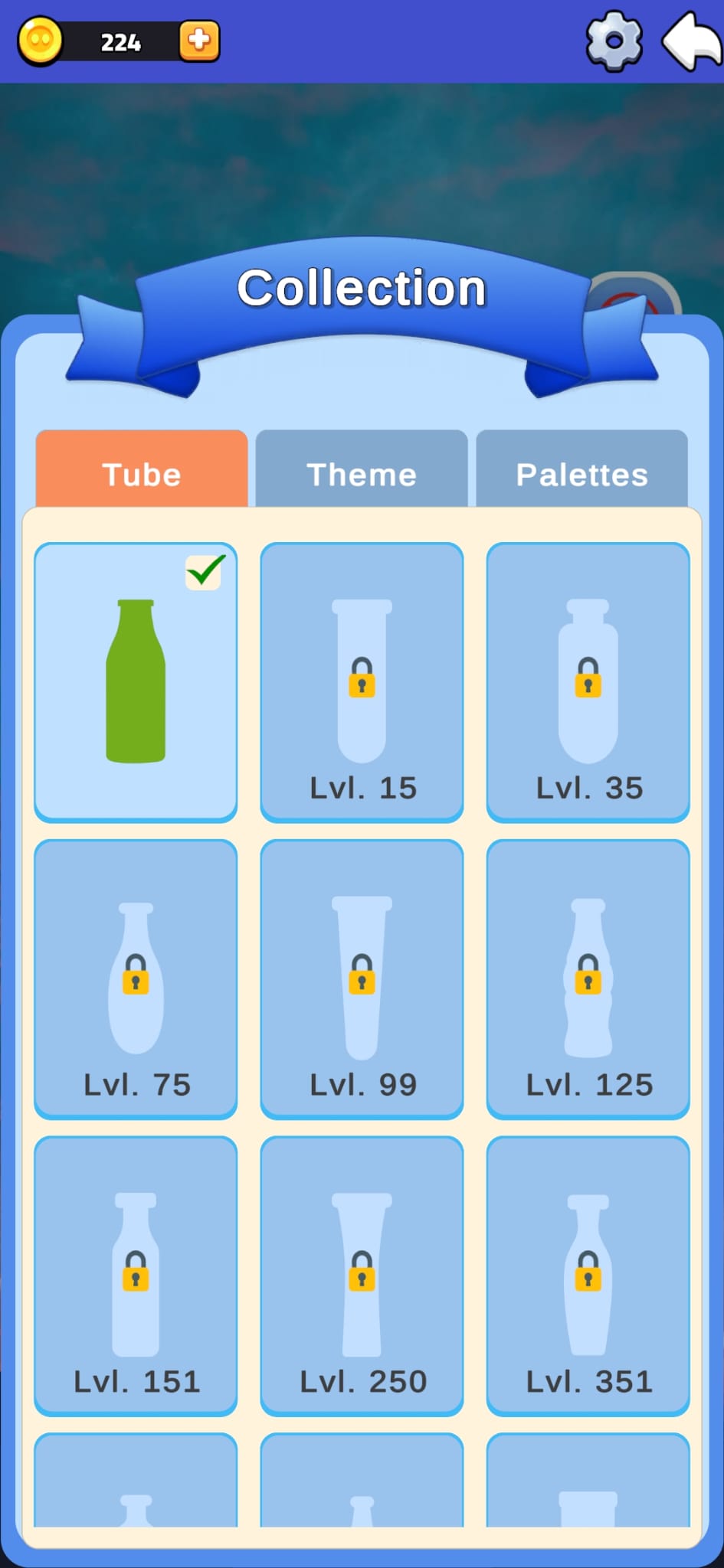Choose the locked Lvl. 99 tube

tap(362, 979)
